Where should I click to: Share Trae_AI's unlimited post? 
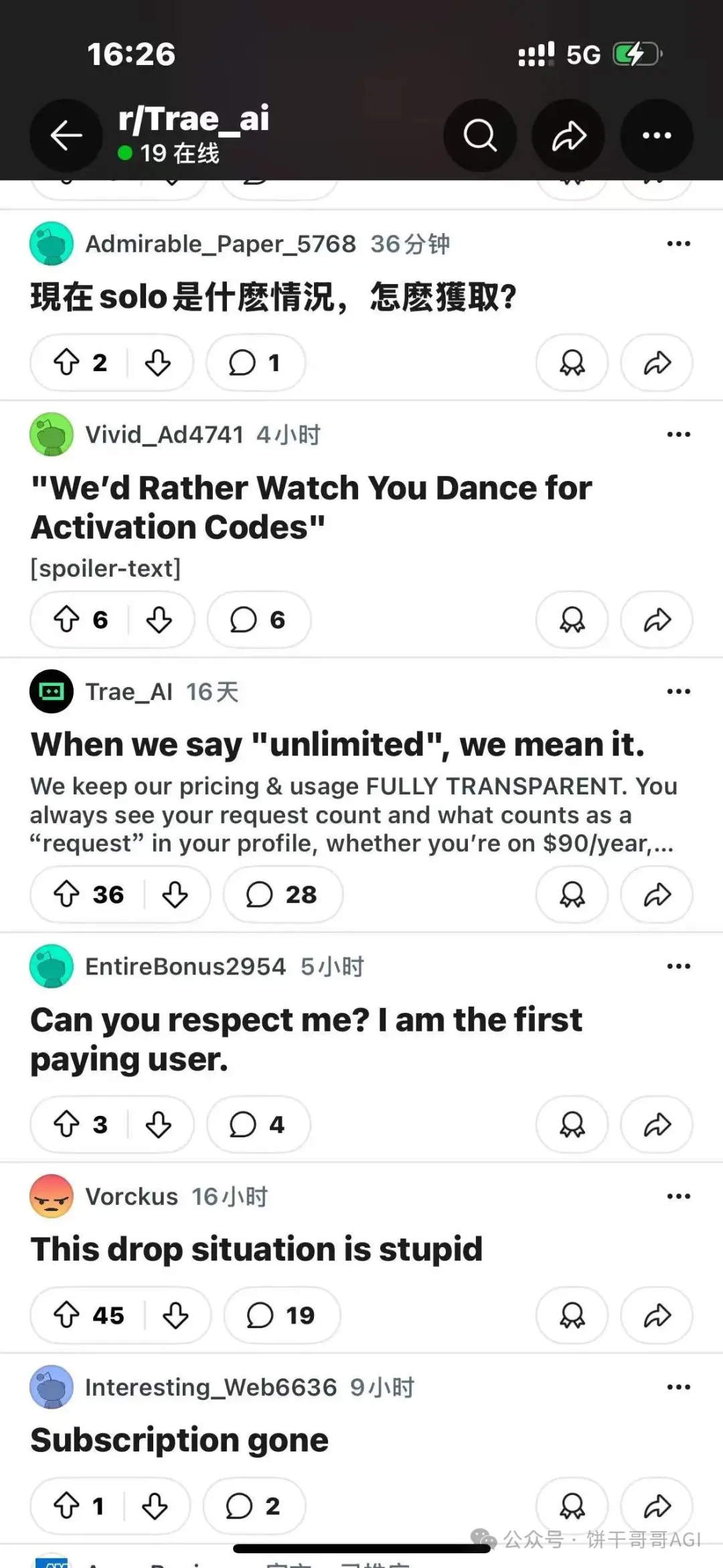657,894
